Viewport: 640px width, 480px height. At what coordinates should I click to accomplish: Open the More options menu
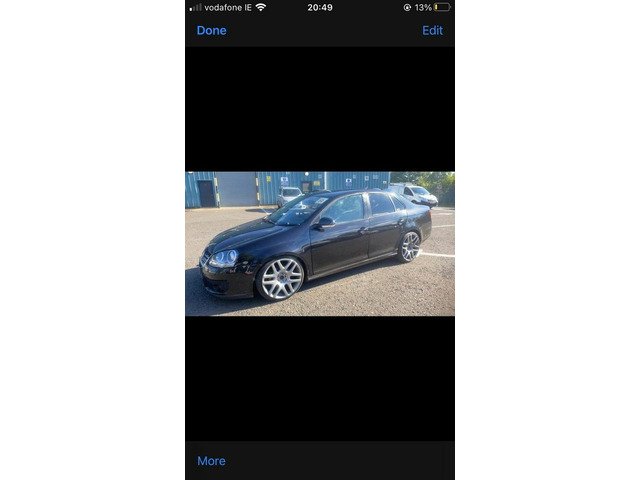coord(211,461)
